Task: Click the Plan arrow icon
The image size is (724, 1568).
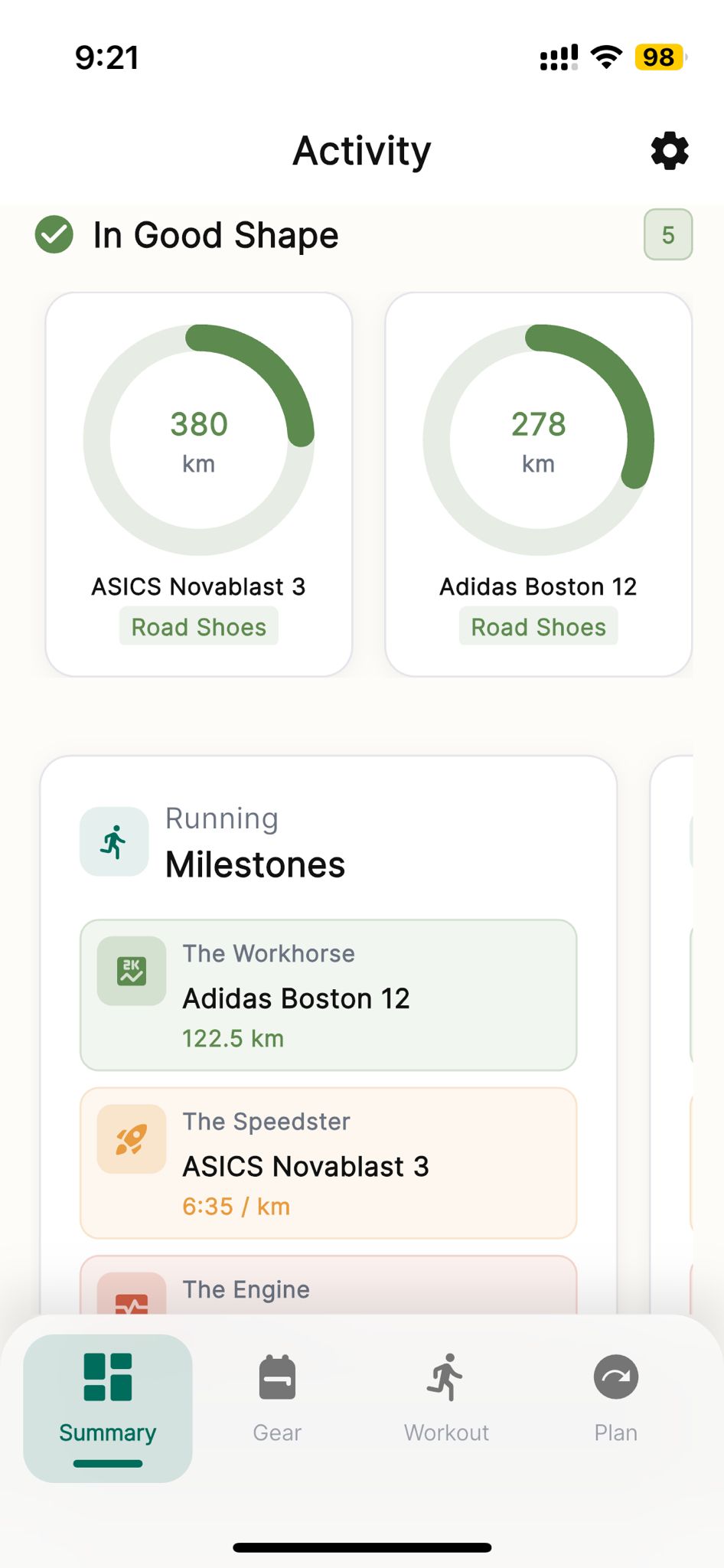Action: pyautogui.click(x=615, y=1374)
